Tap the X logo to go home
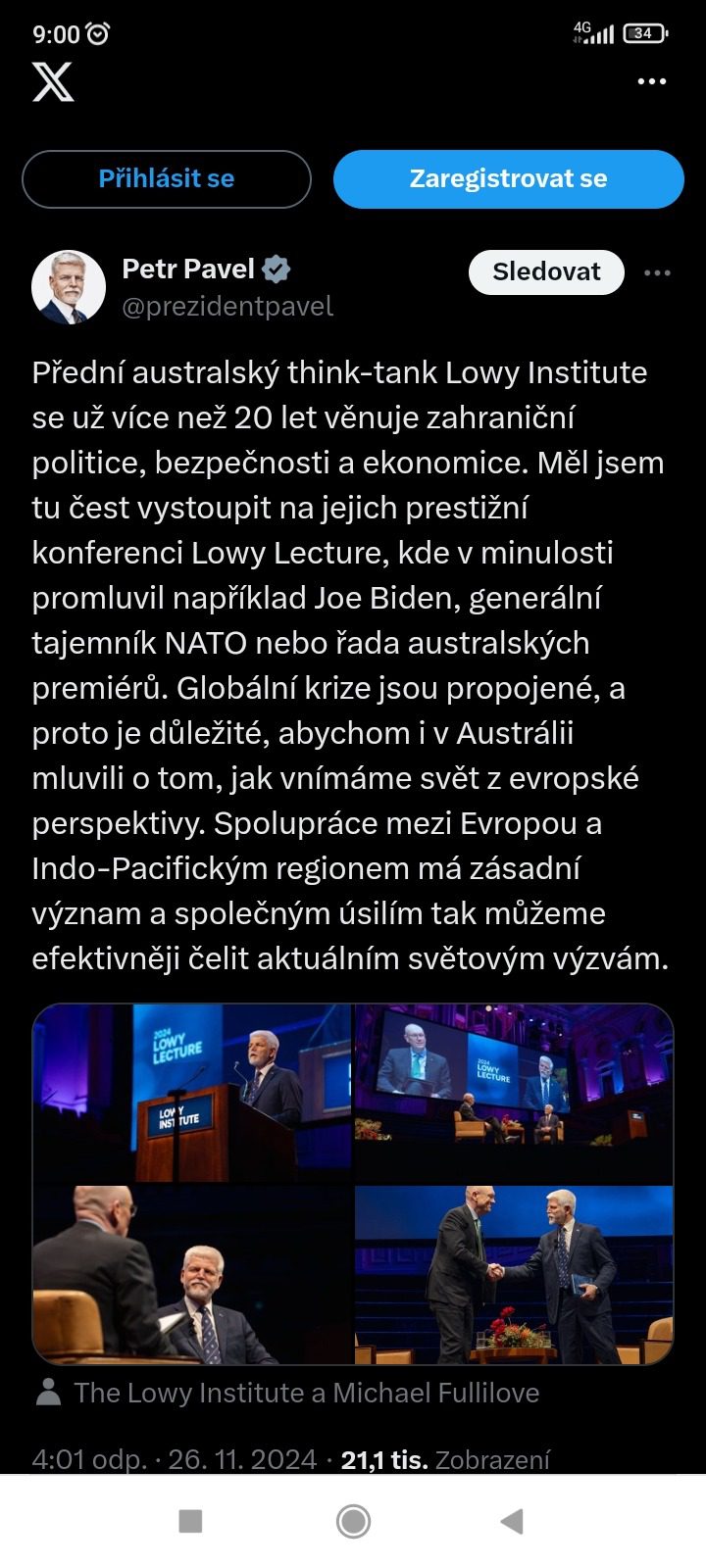706x1568 pixels. click(x=53, y=81)
